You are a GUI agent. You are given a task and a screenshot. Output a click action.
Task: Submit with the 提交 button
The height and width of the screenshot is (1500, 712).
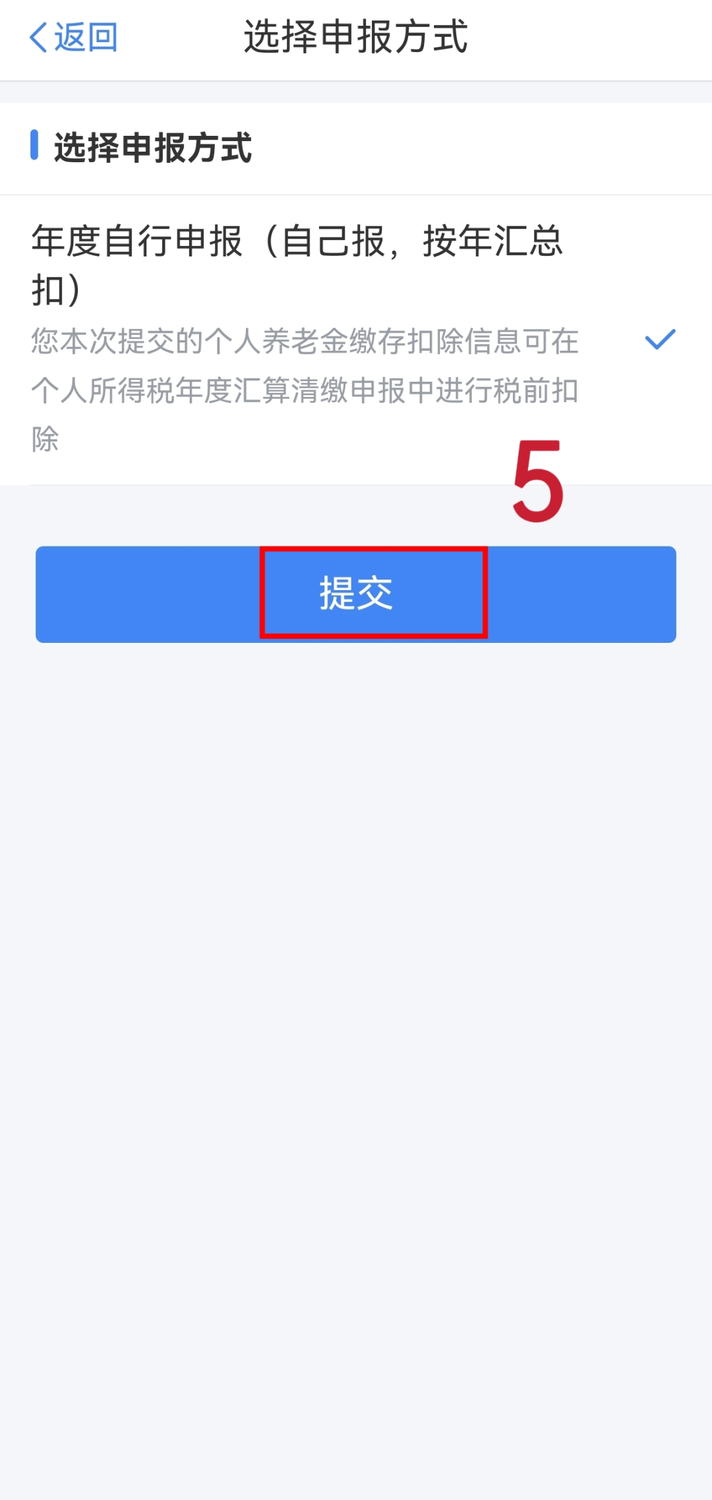356,594
